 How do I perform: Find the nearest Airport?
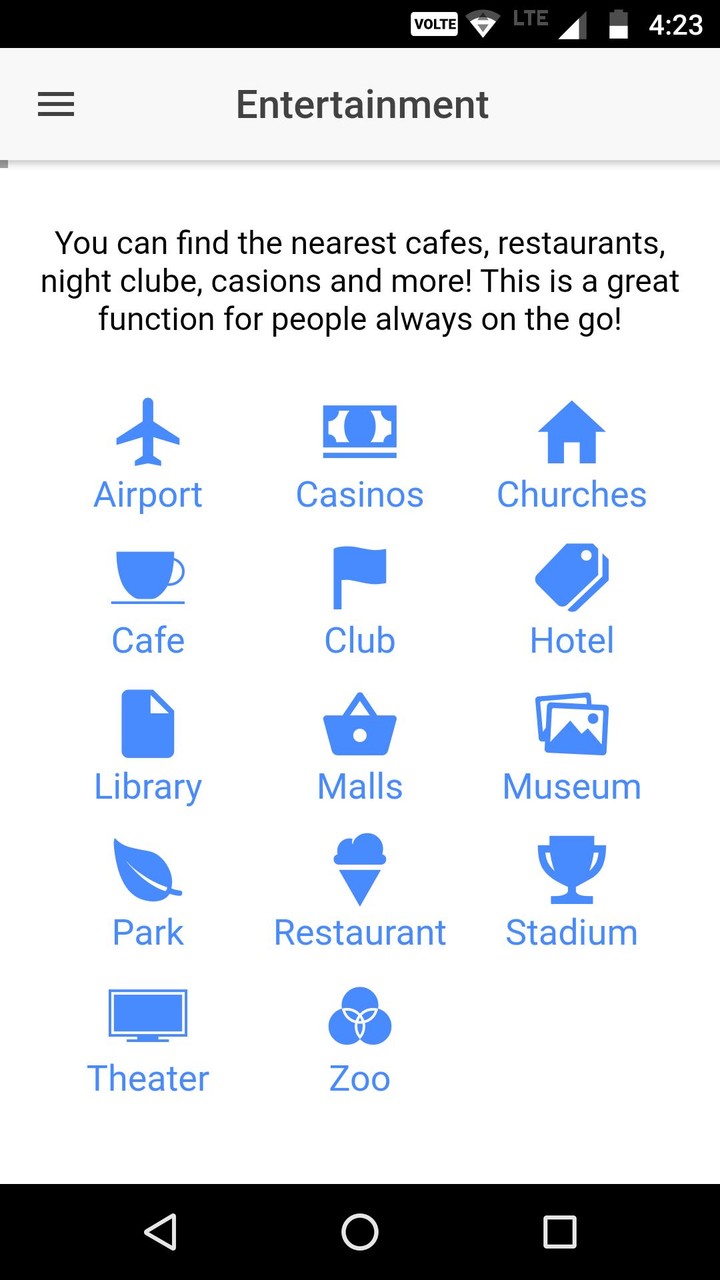pos(148,455)
